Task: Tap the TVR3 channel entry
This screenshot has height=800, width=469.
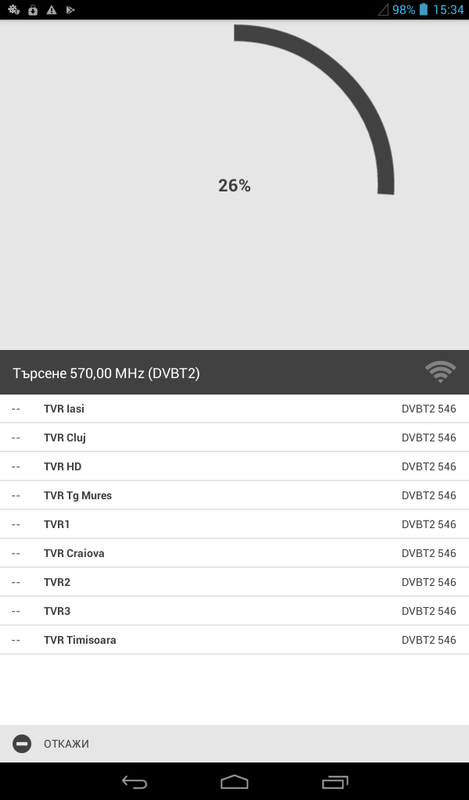Action: tap(234, 611)
